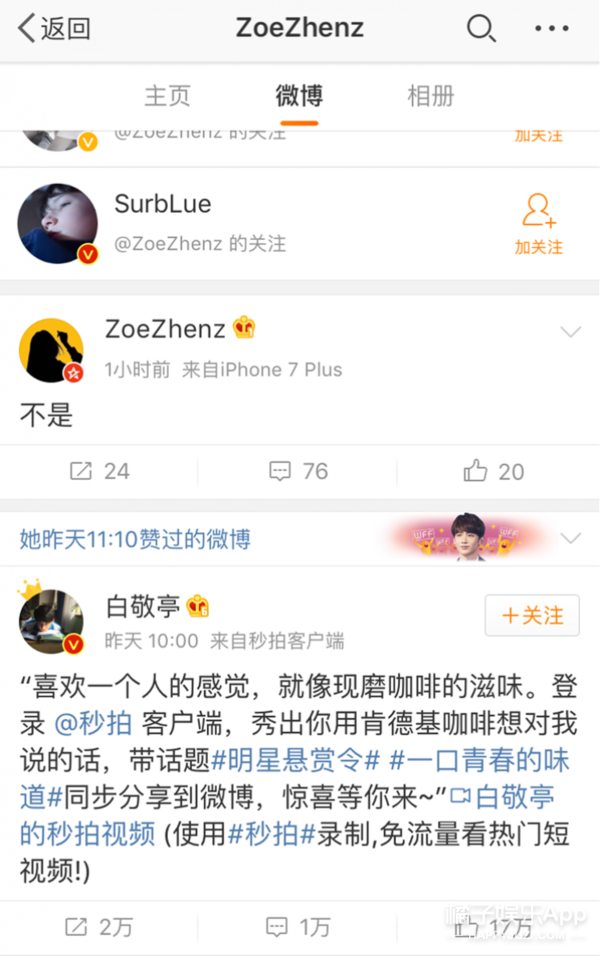The image size is (600, 956).
Task: Comment on 白敬亭's post
Action: tap(299, 927)
